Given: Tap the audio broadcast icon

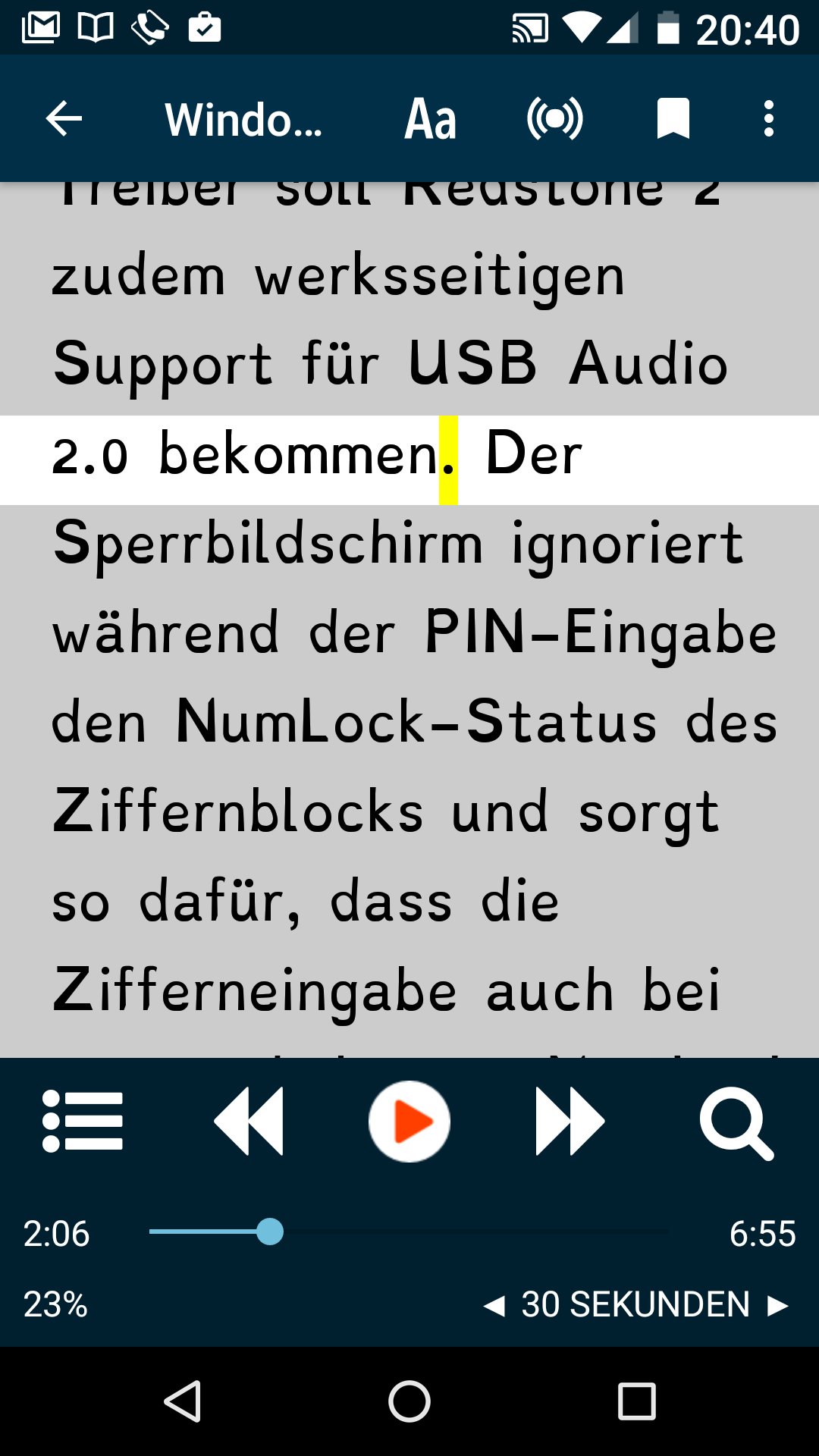Looking at the screenshot, I should (555, 119).
